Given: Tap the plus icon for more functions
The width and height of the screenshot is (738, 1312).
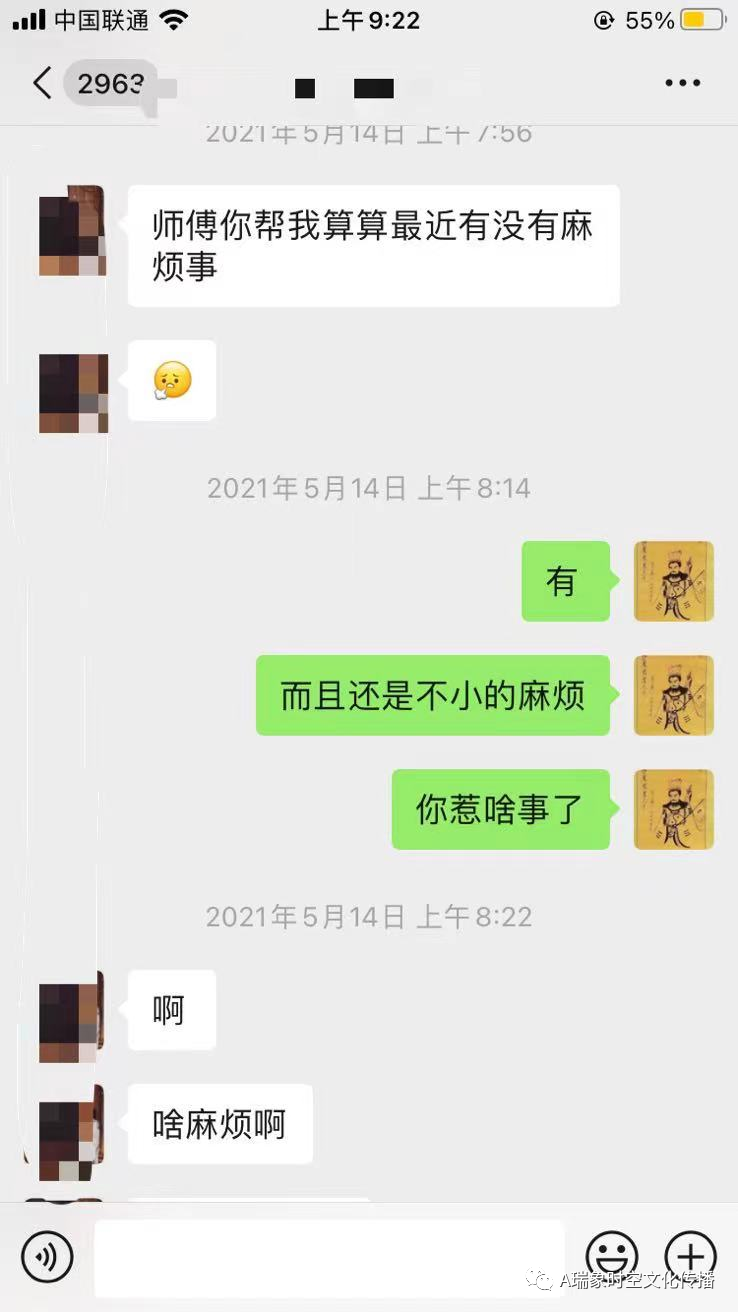Looking at the screenshot, I should [690, 1256].
